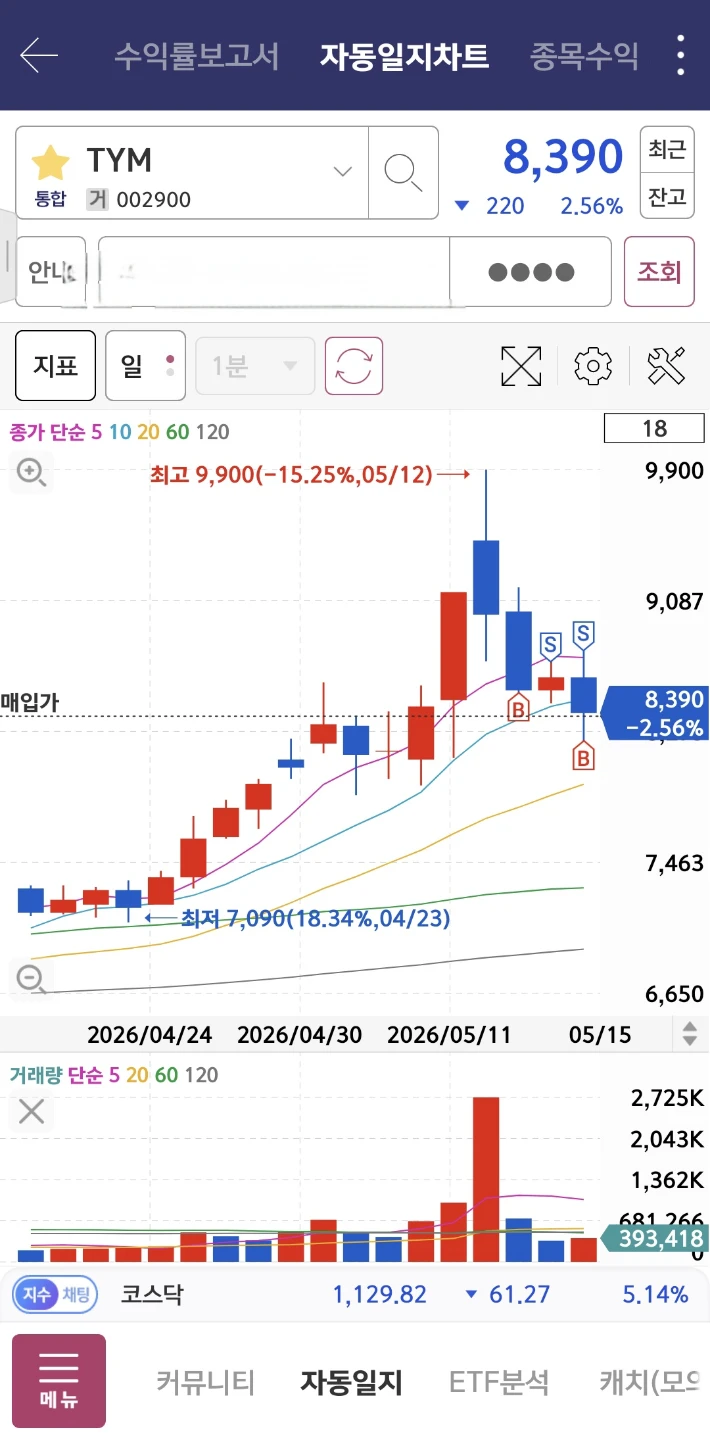Viewport: 710px width, 1440px height.
Task: Open the three-dot overflow menu
Action: [x=681, y=55]
